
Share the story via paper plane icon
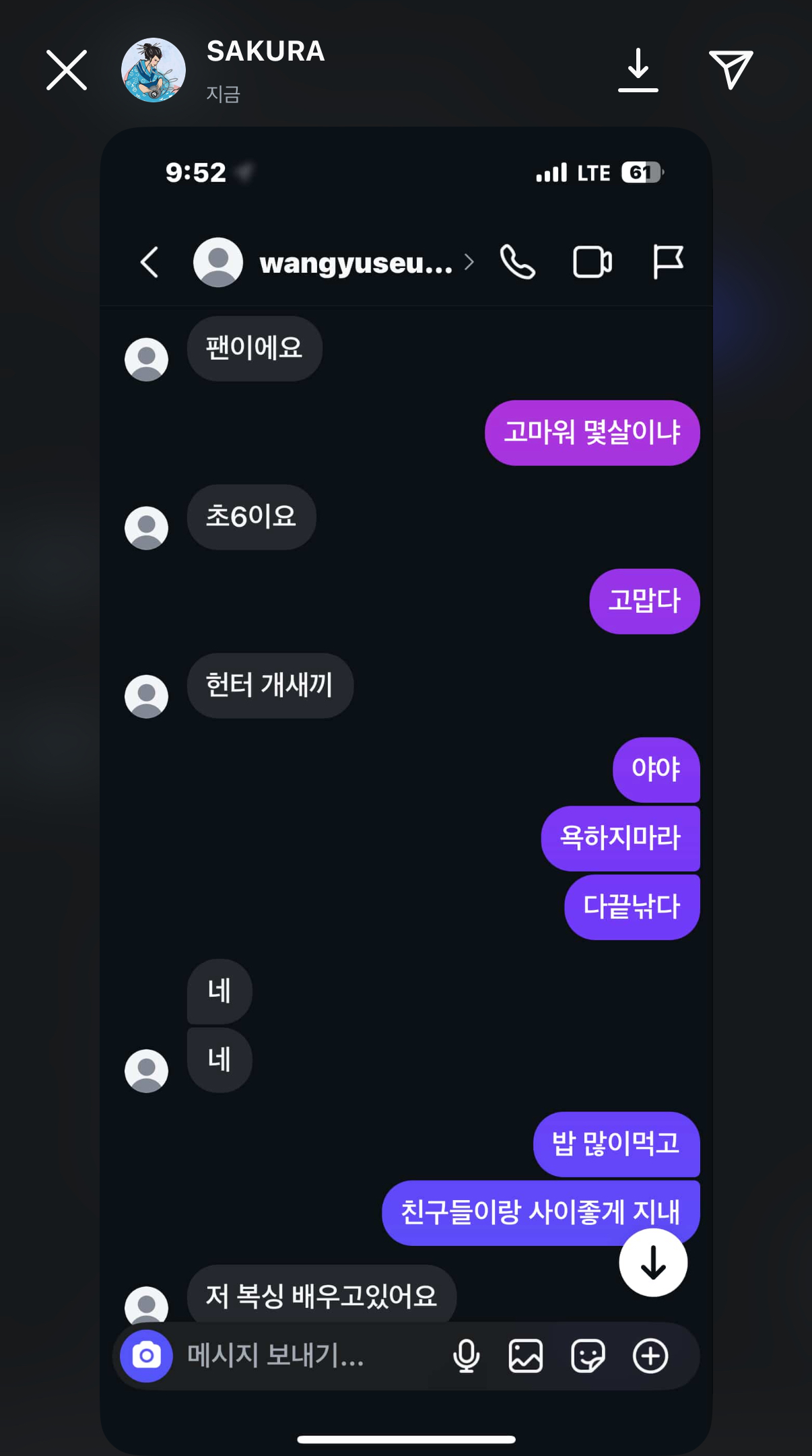coord(731,69)
